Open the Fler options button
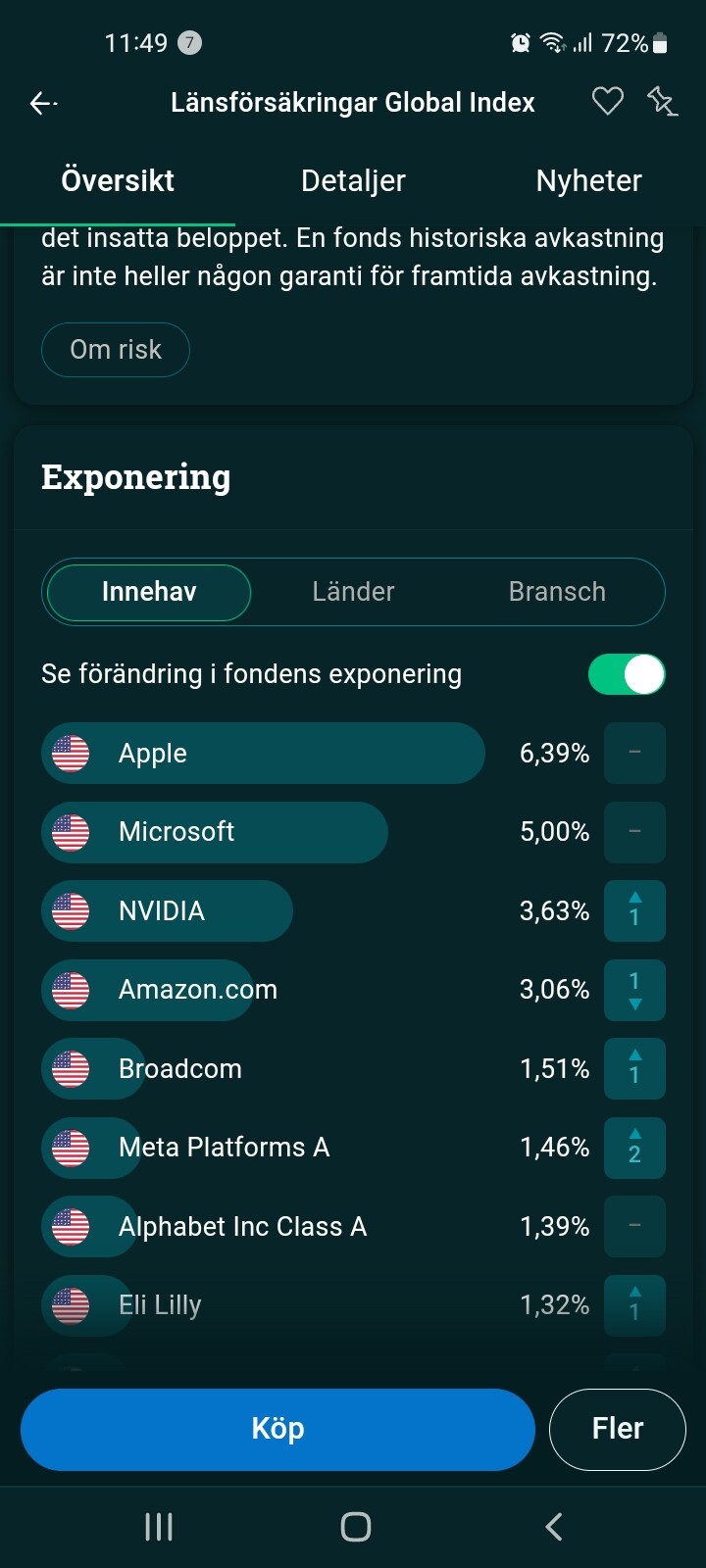Image resolution: width=706 pixels, height=1568 pixels. tap(617, 1429)
